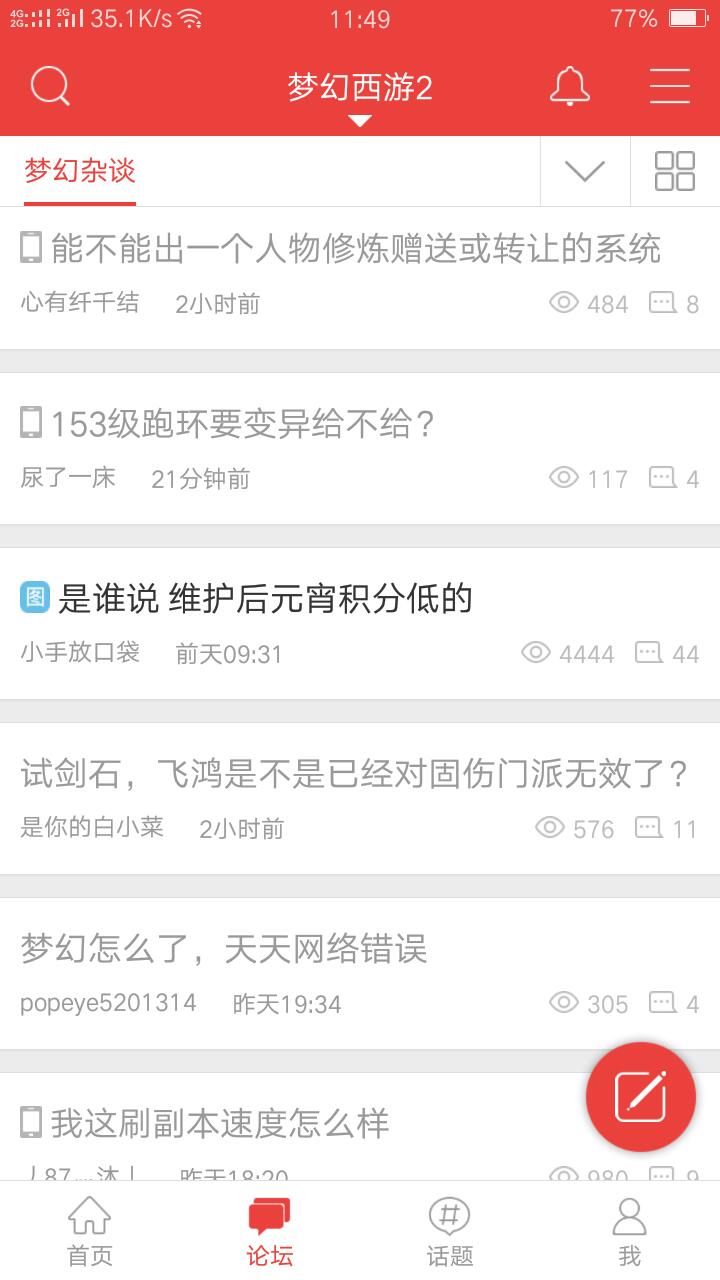This screenshot has width=720, height=1280.
Task: Open the 我 profile tab
Action: coord(629,1232)
